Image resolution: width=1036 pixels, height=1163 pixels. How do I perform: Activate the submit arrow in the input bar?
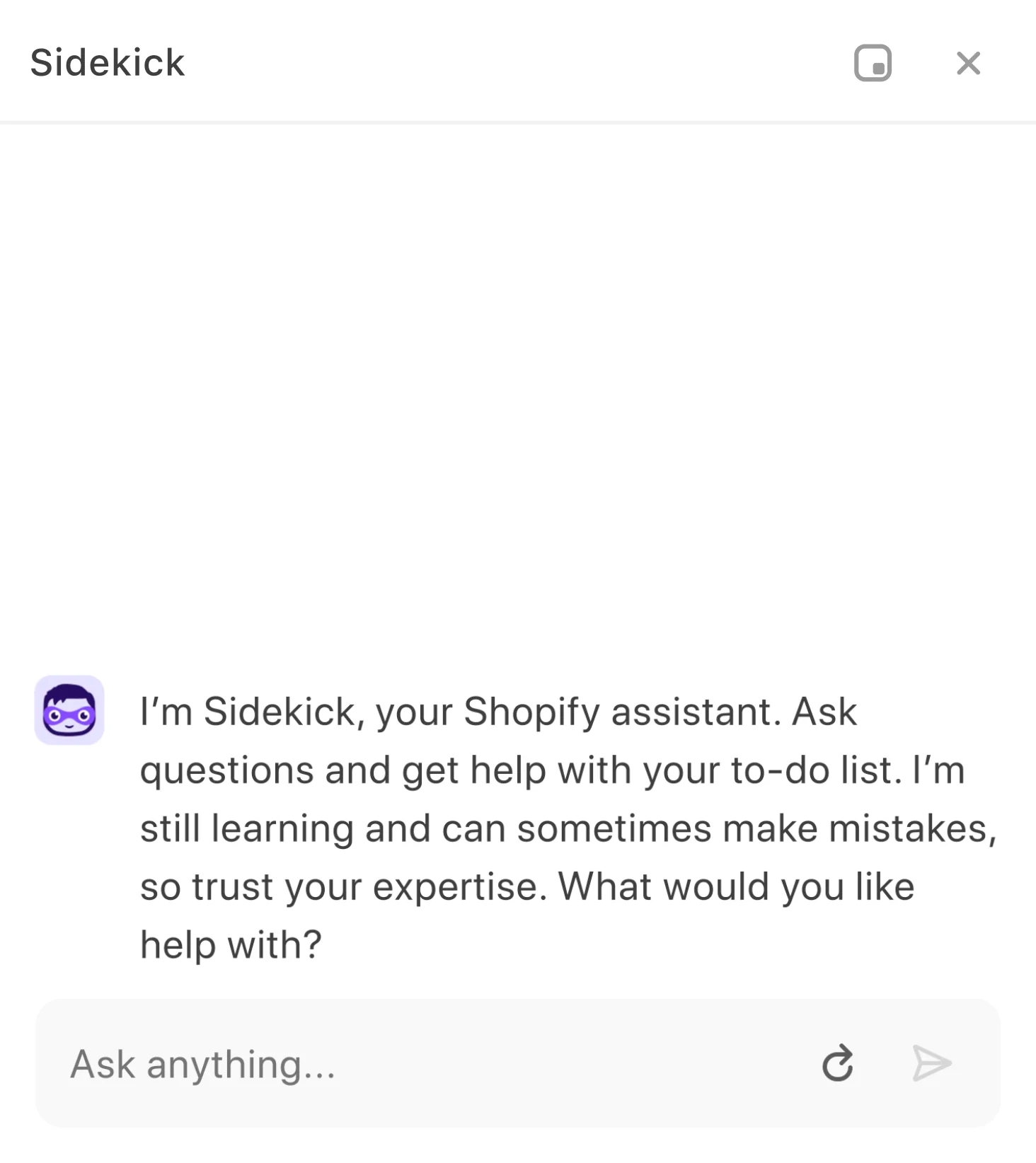(x=933, y=1063)
